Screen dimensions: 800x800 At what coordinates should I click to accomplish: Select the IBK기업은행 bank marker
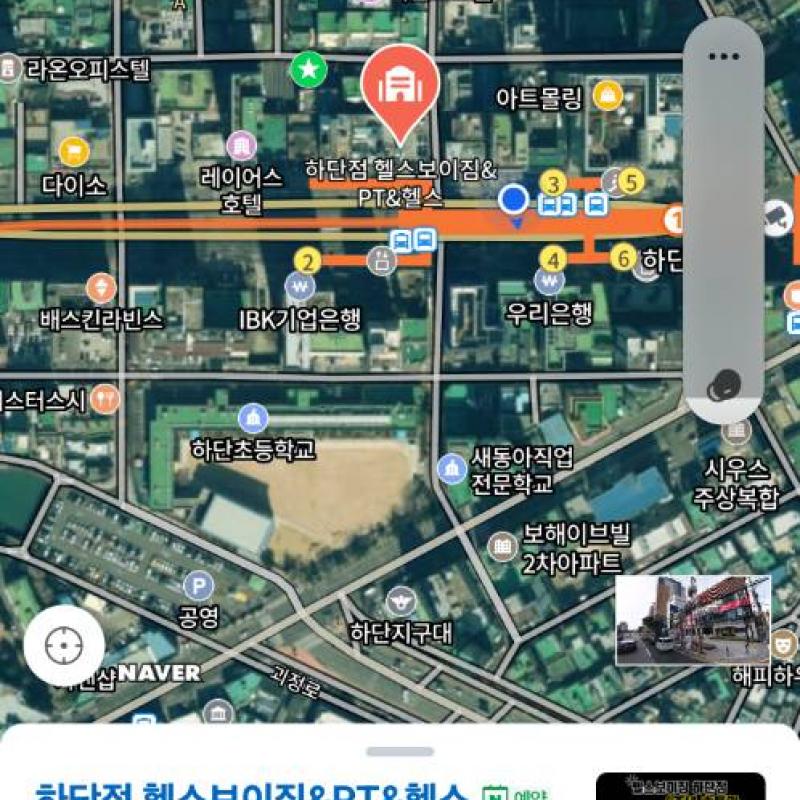pyautogui.click(x=299, y=288)
